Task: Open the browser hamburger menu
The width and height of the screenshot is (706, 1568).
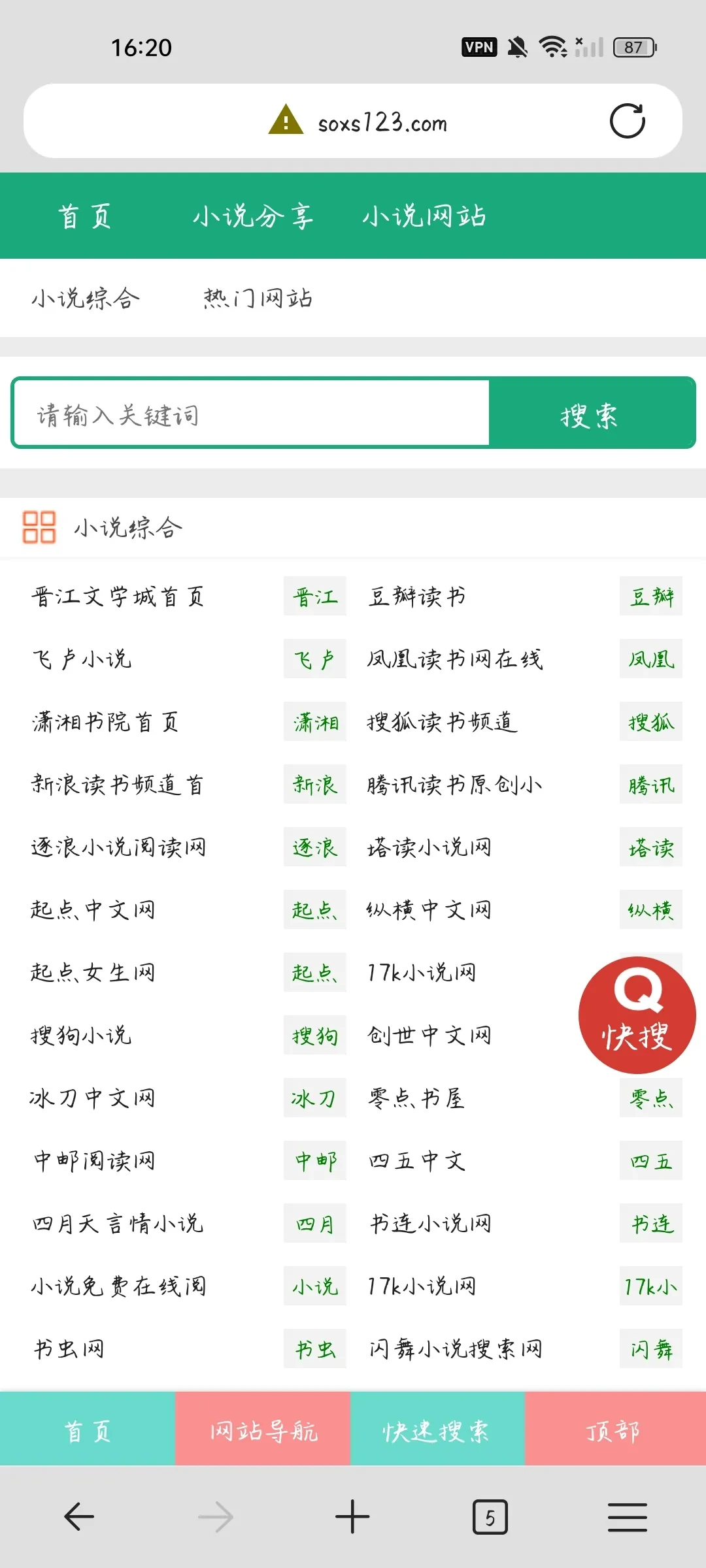Action: (627, 1516)
